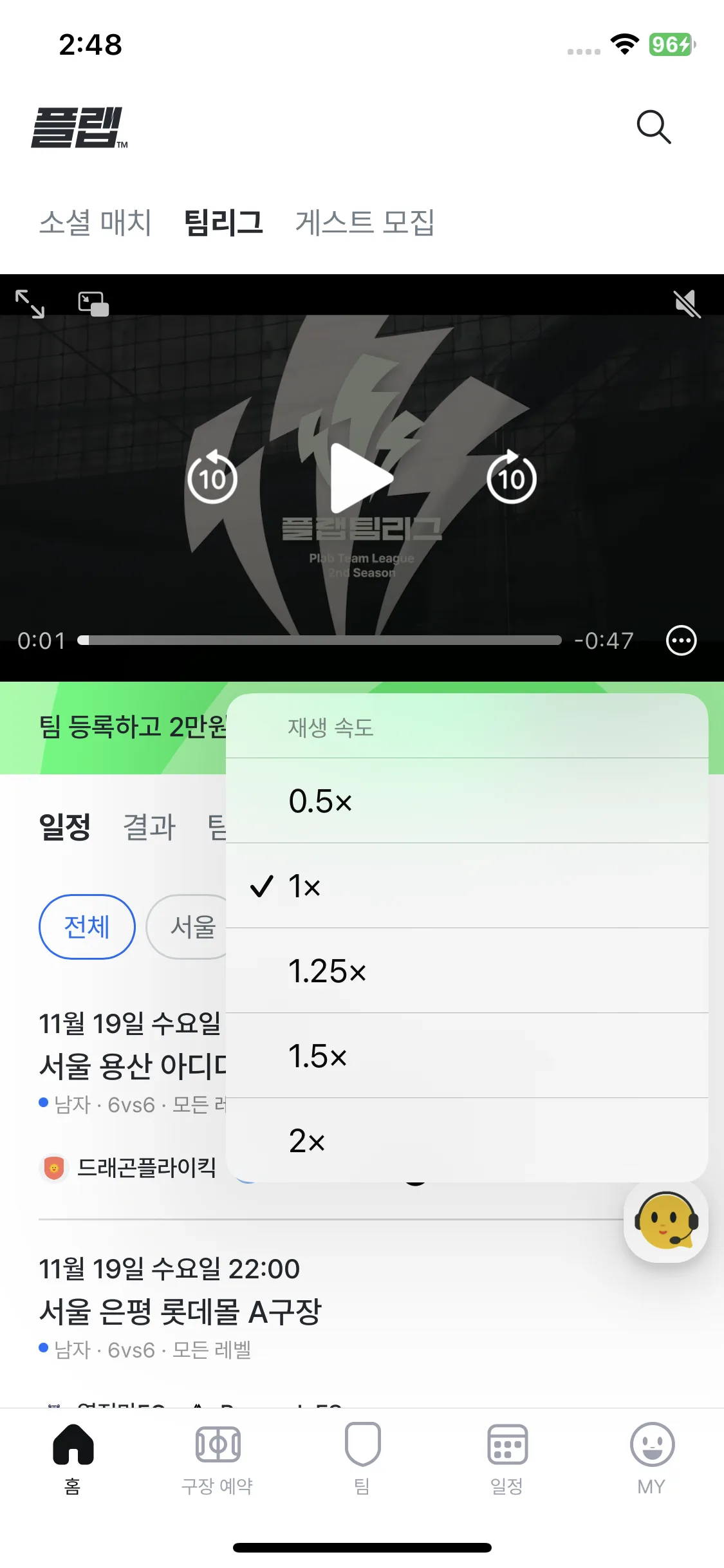Switch to the 소셜 매치 tab

point(95,223)
